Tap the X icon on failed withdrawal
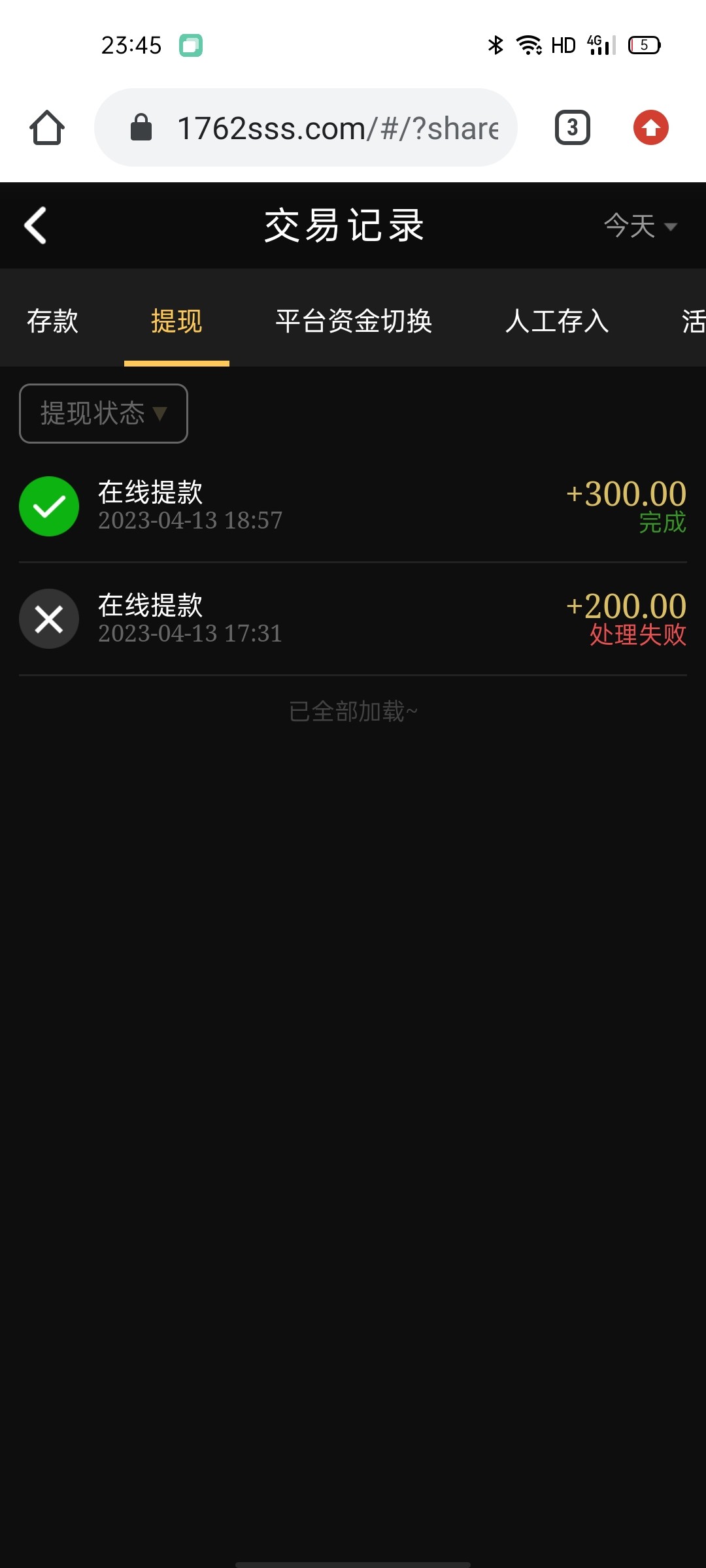Viewport: 706px width, 1568px height. coord(49,619)
